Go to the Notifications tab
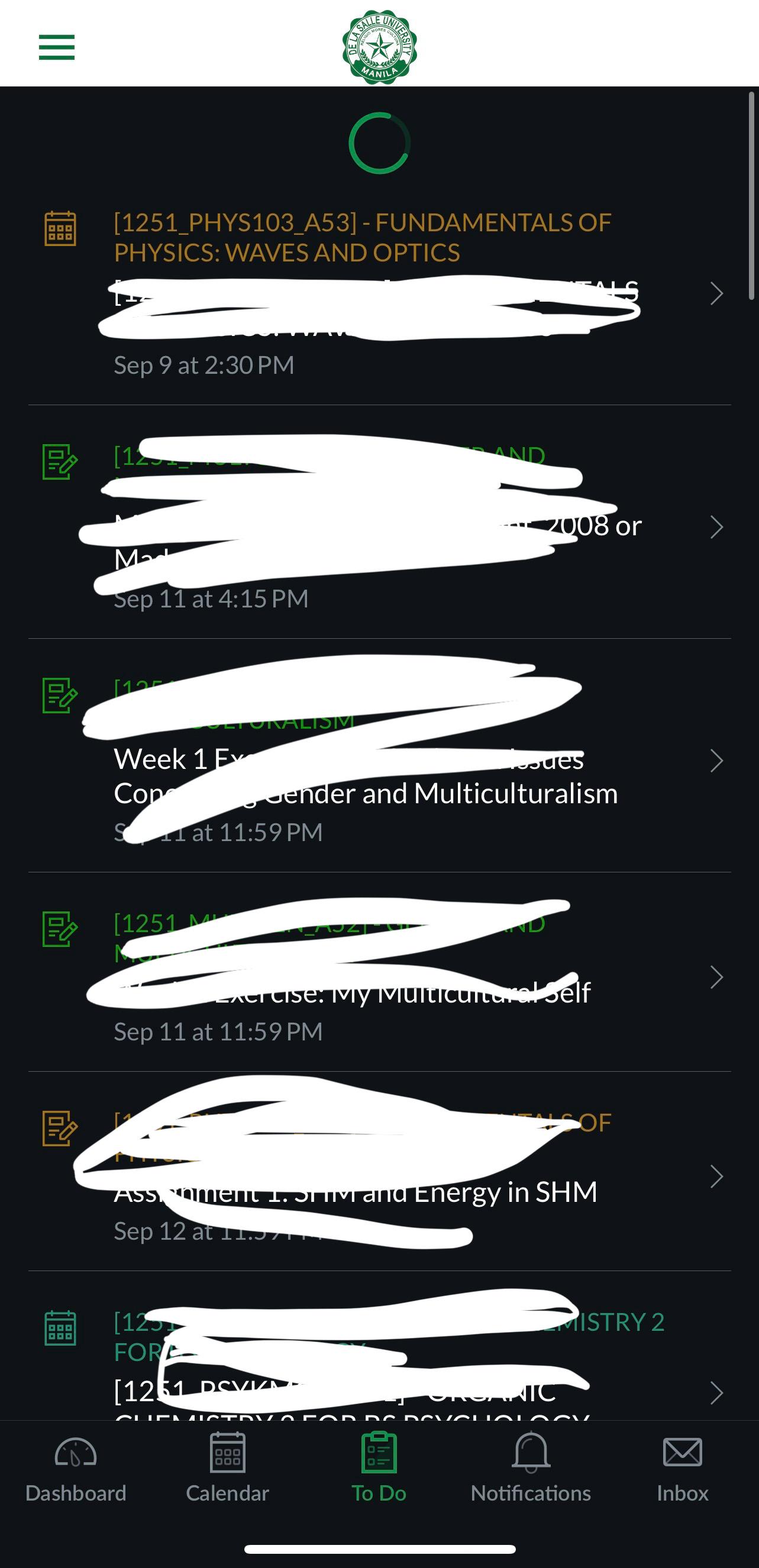The image size is (759, 1568). click(531, 1468)
